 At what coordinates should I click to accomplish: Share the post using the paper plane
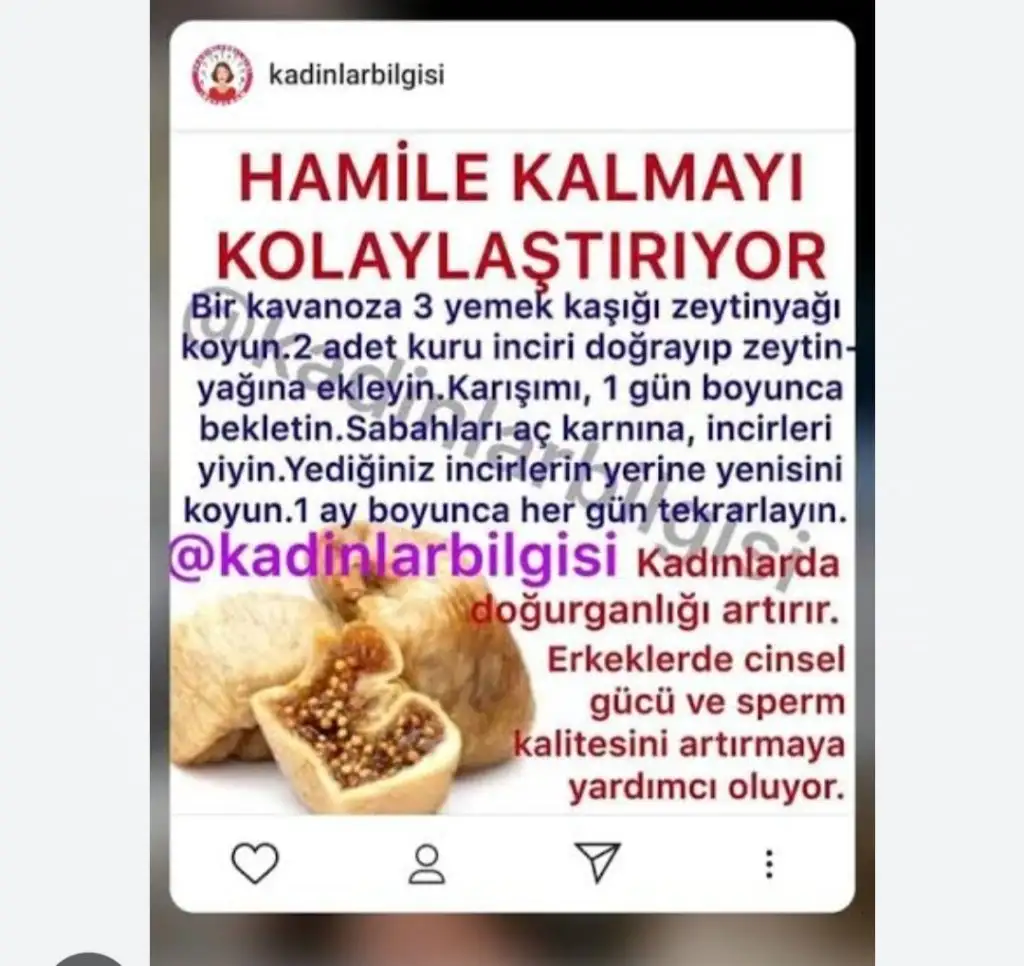[598, 862]
